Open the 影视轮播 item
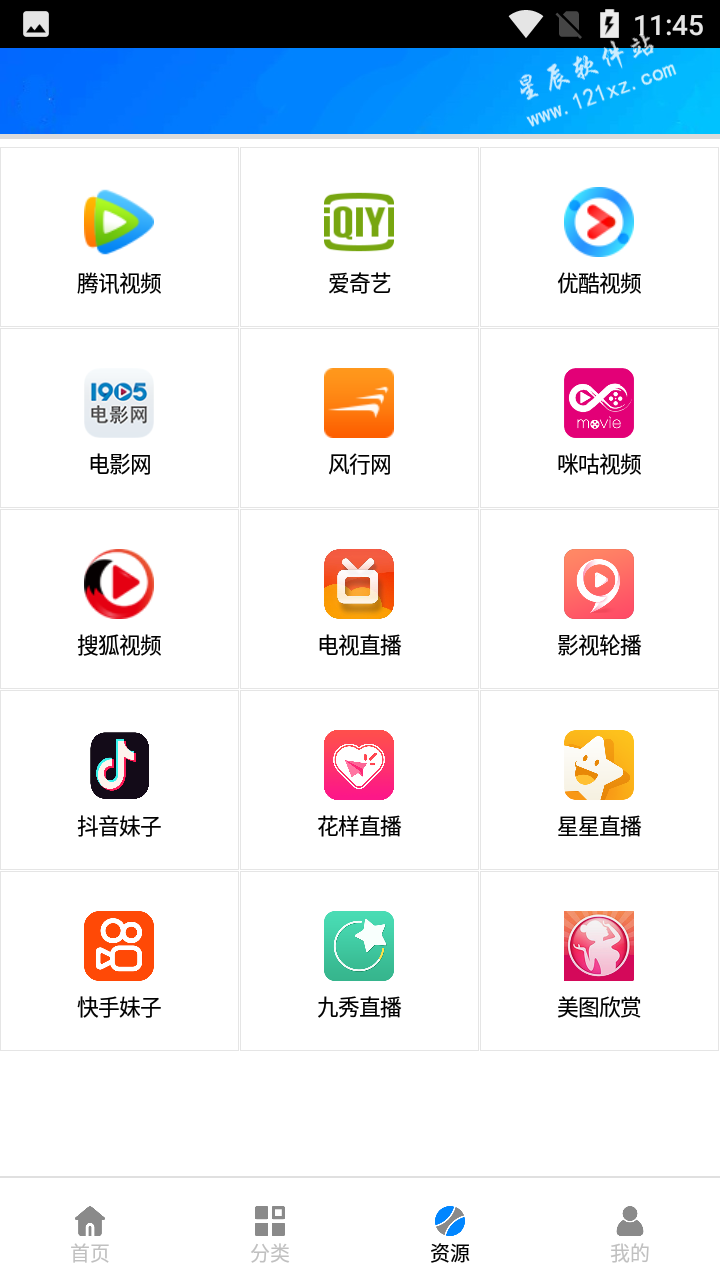This screenshot has width=720, height=1280. [599, 600]
